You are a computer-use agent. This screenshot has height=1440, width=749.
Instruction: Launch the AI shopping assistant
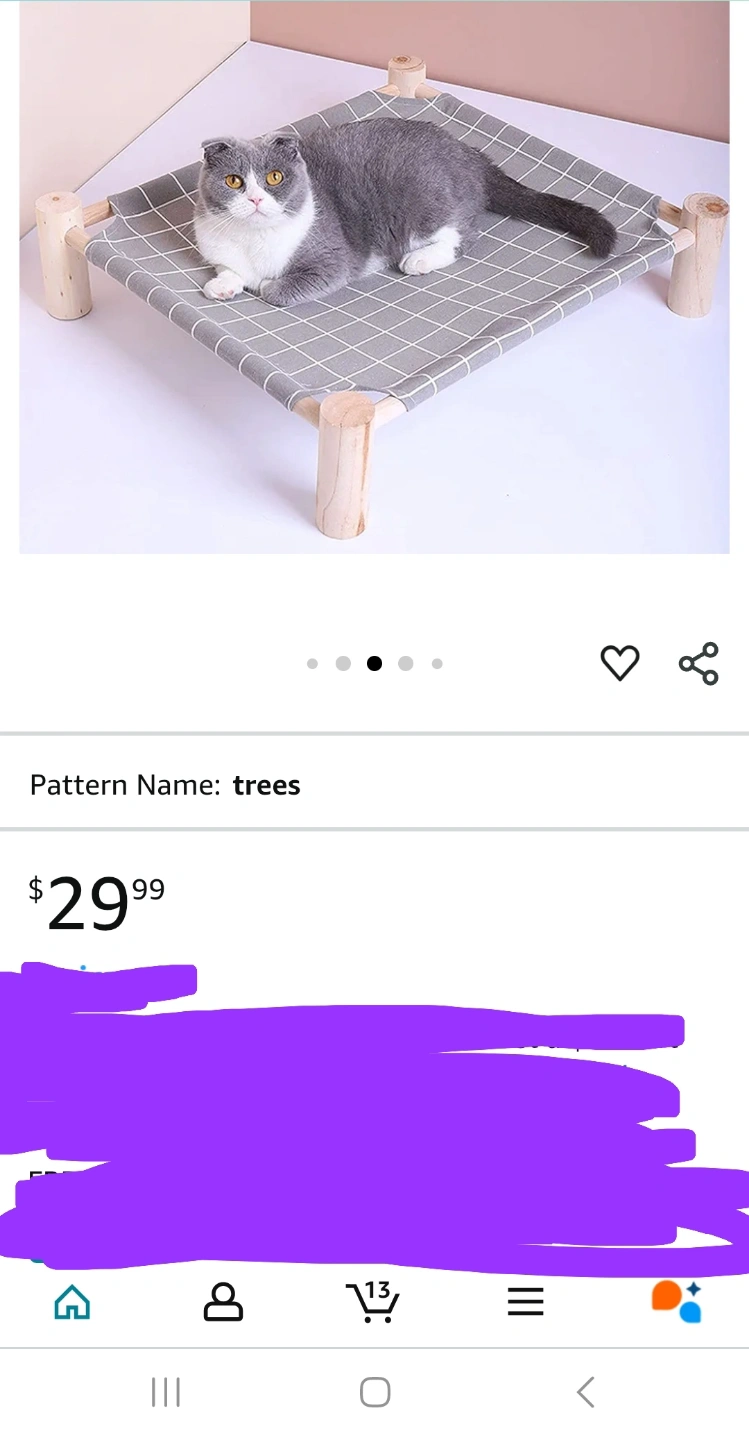(676, 1301)
